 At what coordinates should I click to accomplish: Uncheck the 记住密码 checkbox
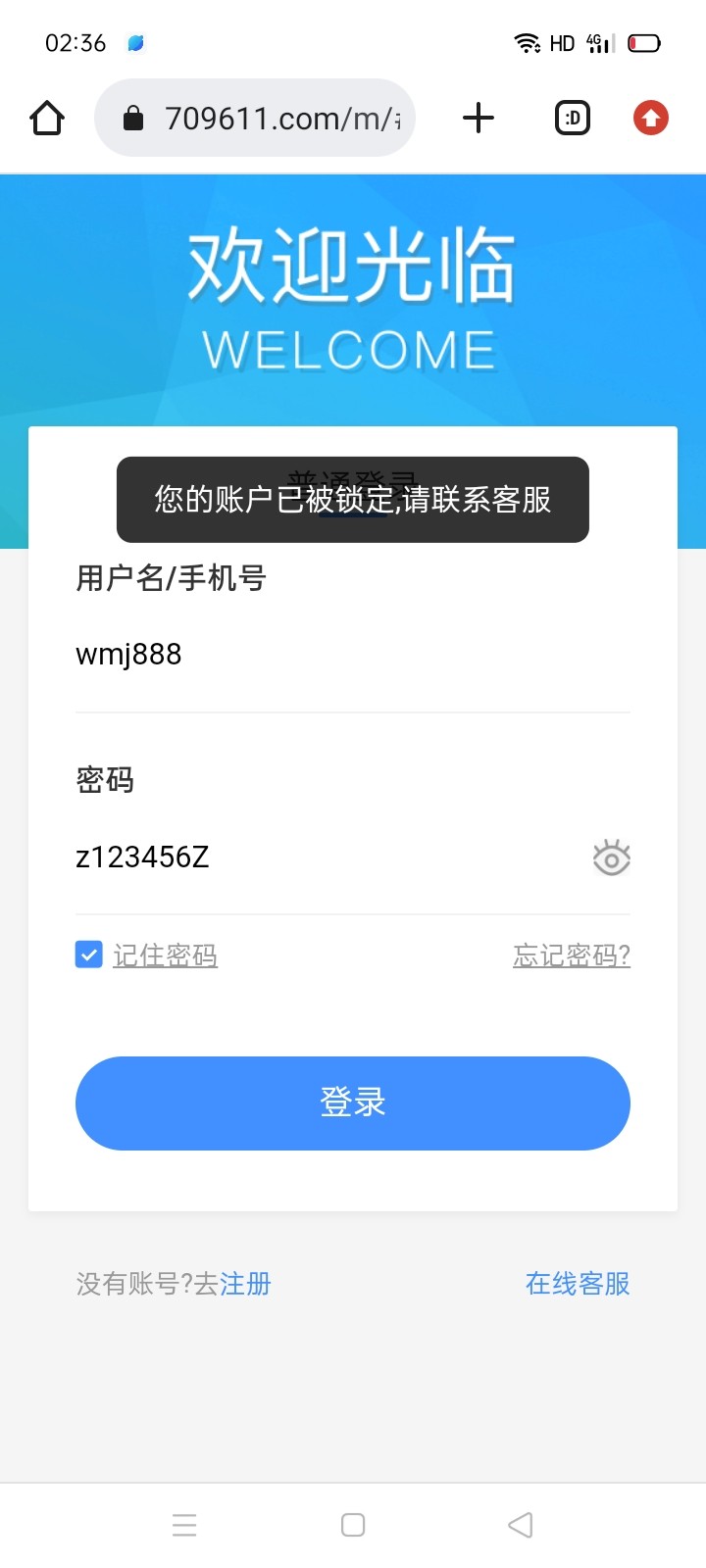point(89,955)
